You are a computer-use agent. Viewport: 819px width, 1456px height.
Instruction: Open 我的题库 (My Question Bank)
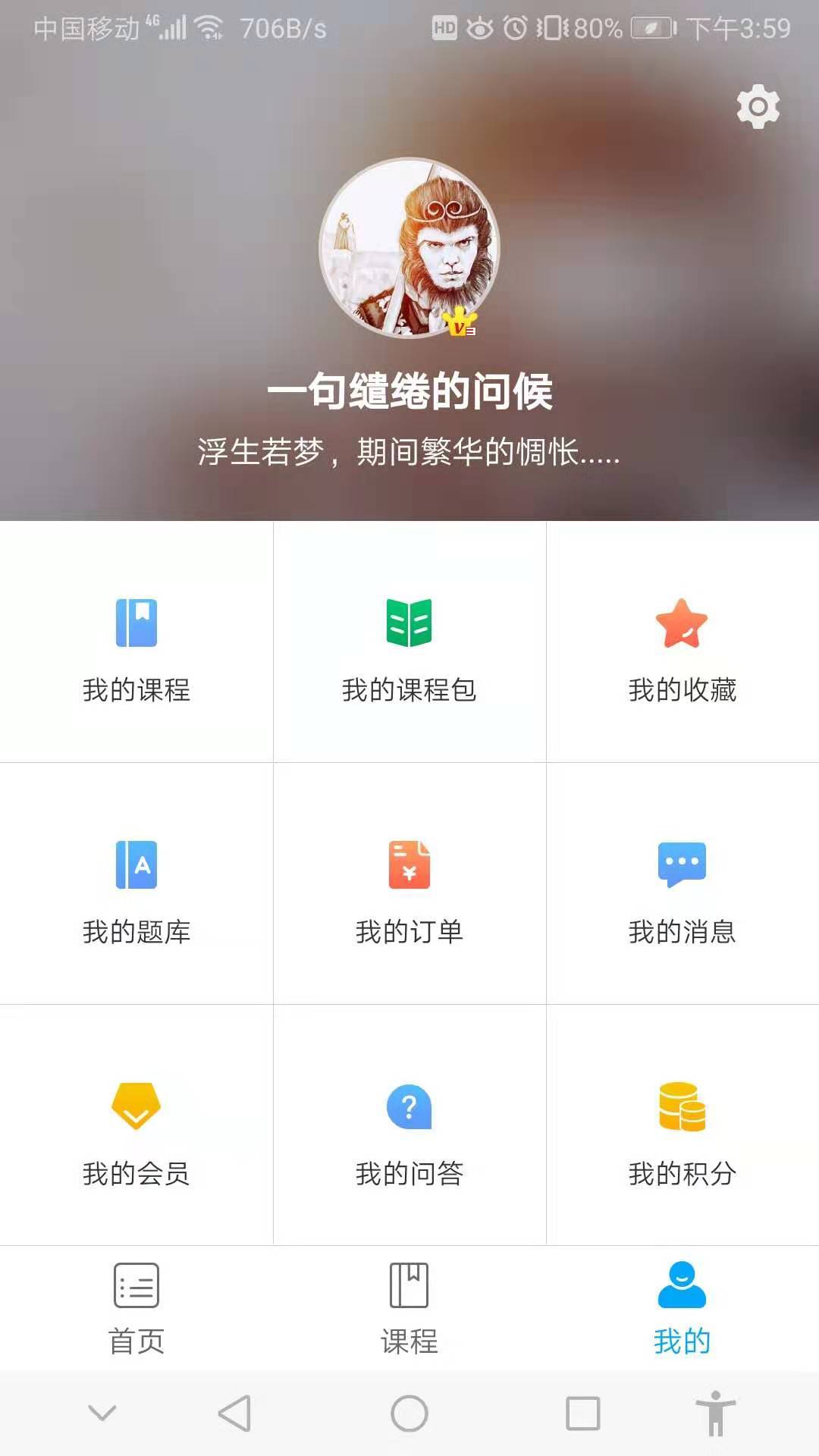pyautogui.click(x=136, y=884)
